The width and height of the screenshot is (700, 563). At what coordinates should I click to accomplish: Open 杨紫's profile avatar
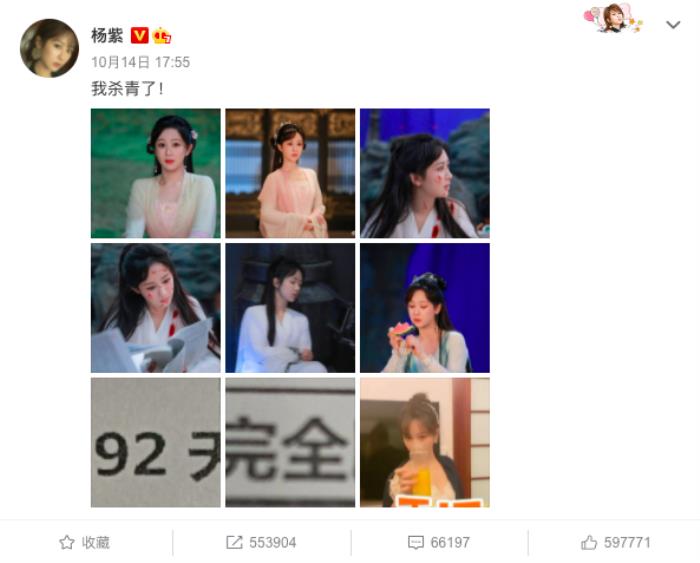pos(49,47)
